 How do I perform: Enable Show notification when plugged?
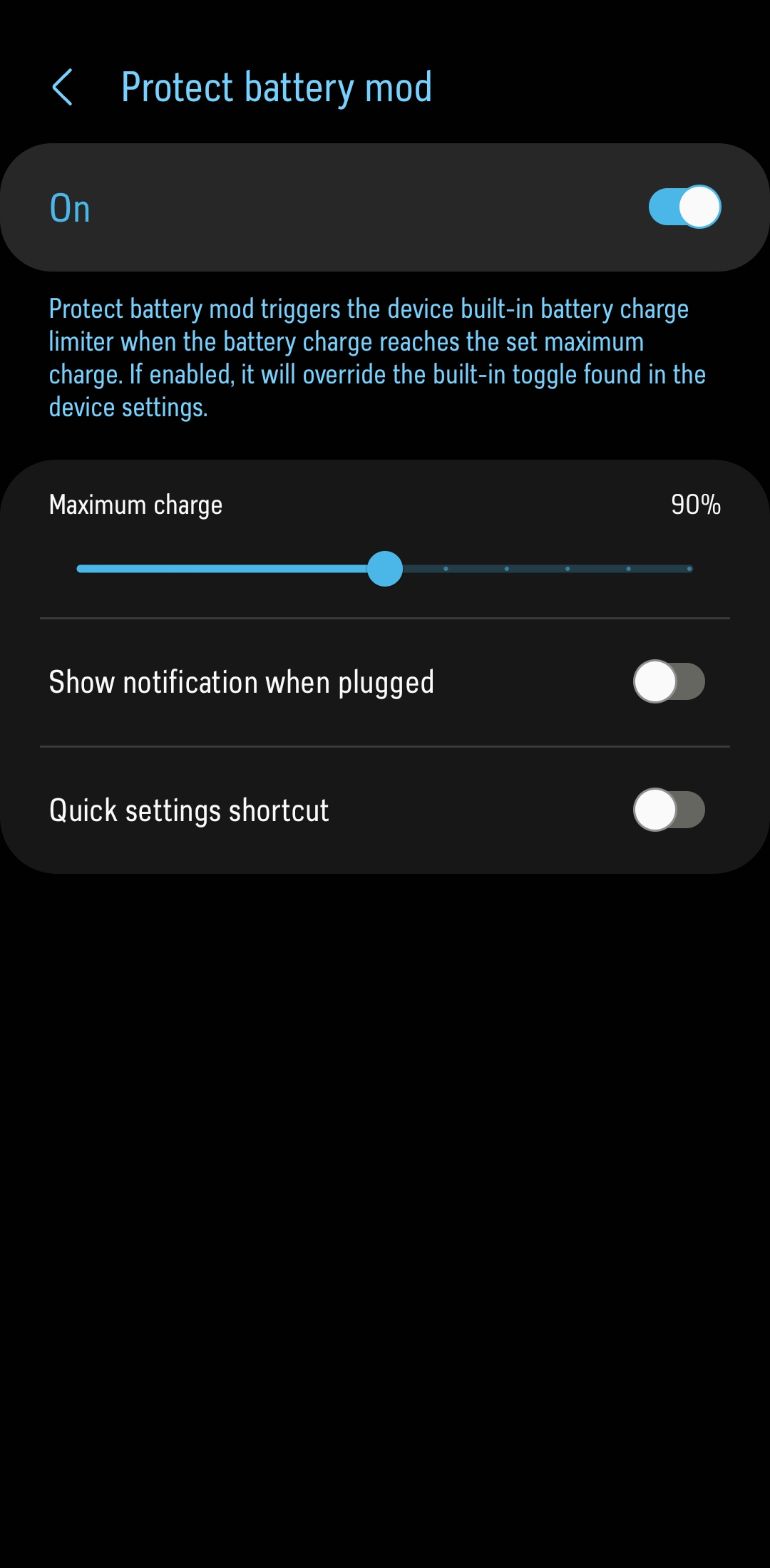pos(669,681)
